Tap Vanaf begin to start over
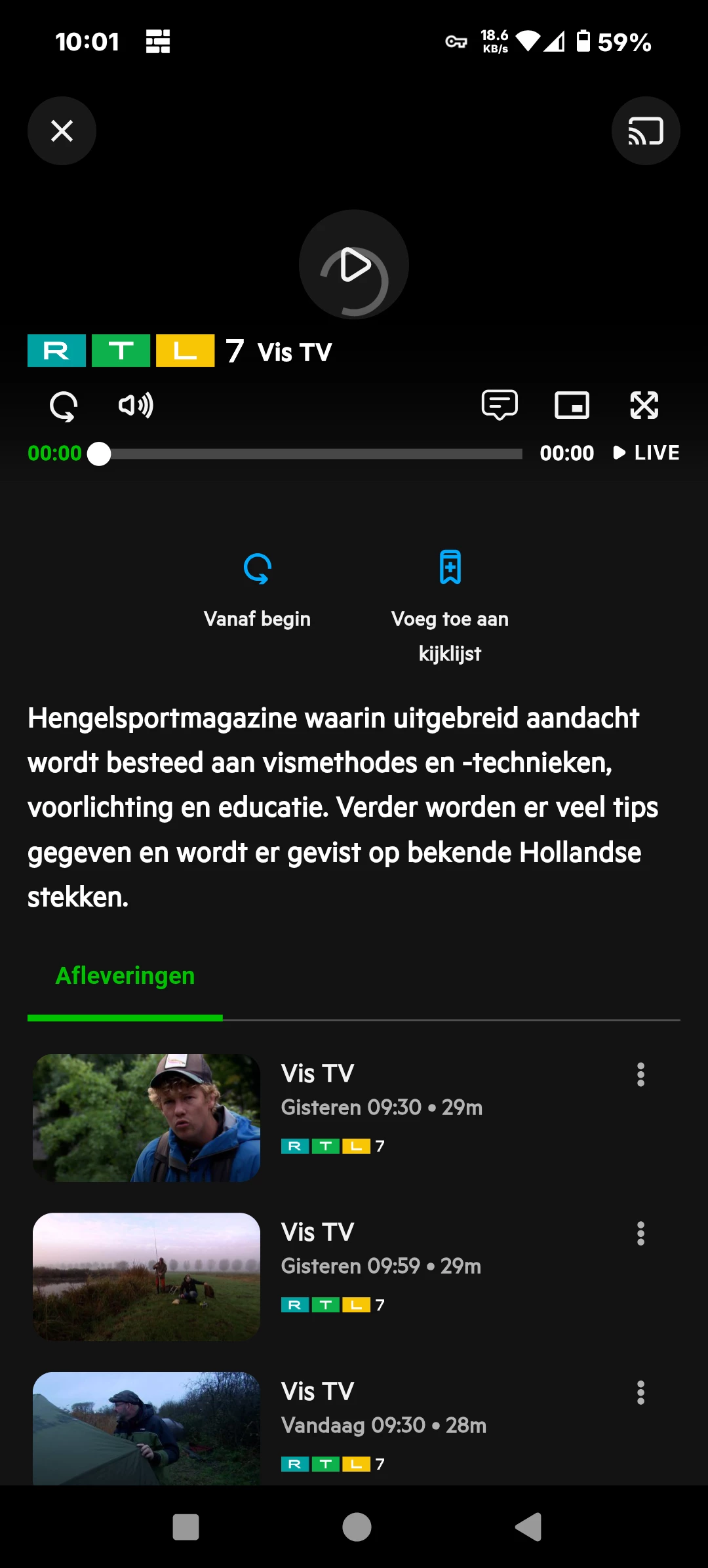The height and width of the screenshot is (1568, 708). (257, 590)
